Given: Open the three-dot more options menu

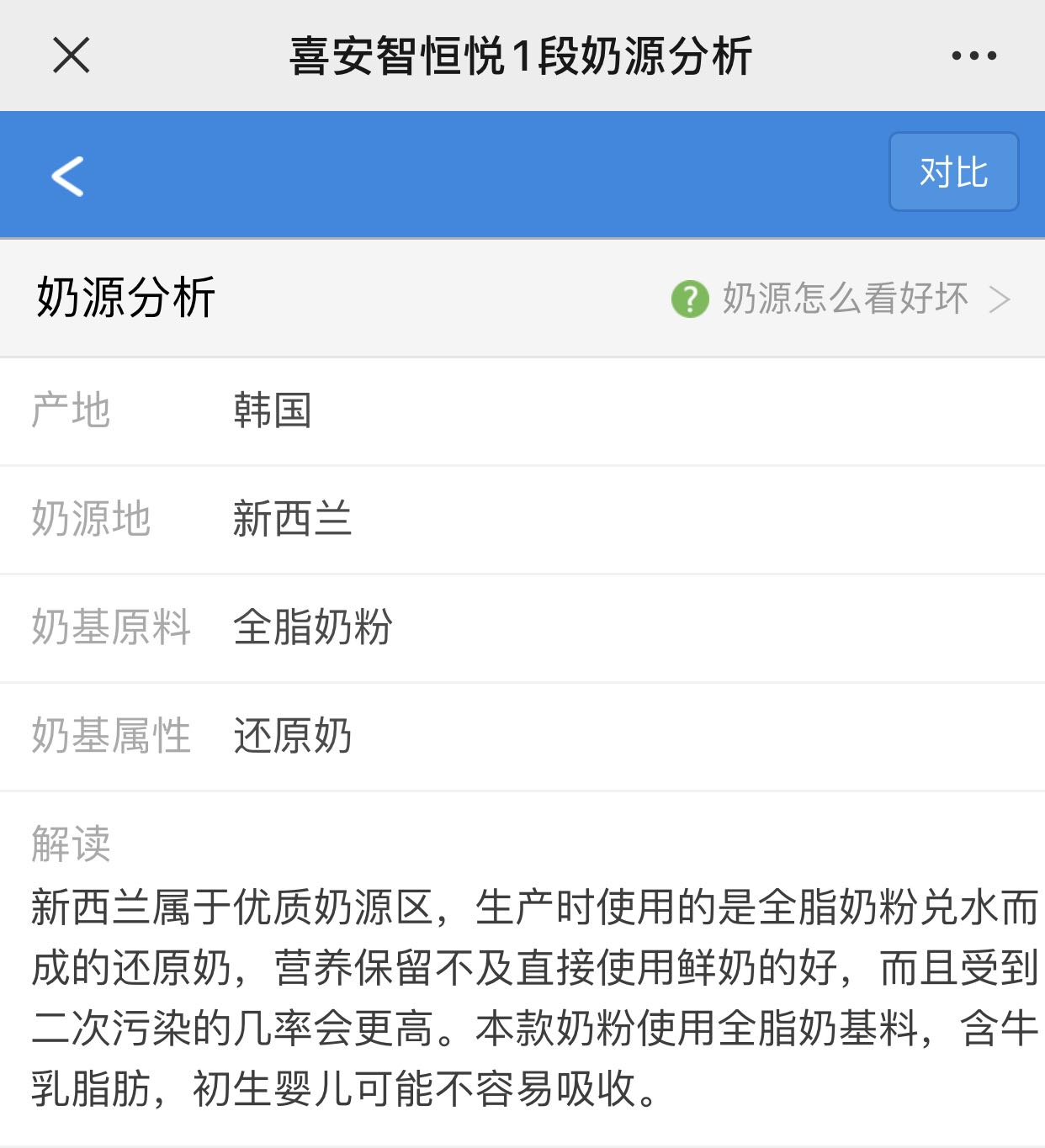Looking at the screenshot, I should (973, 56).
